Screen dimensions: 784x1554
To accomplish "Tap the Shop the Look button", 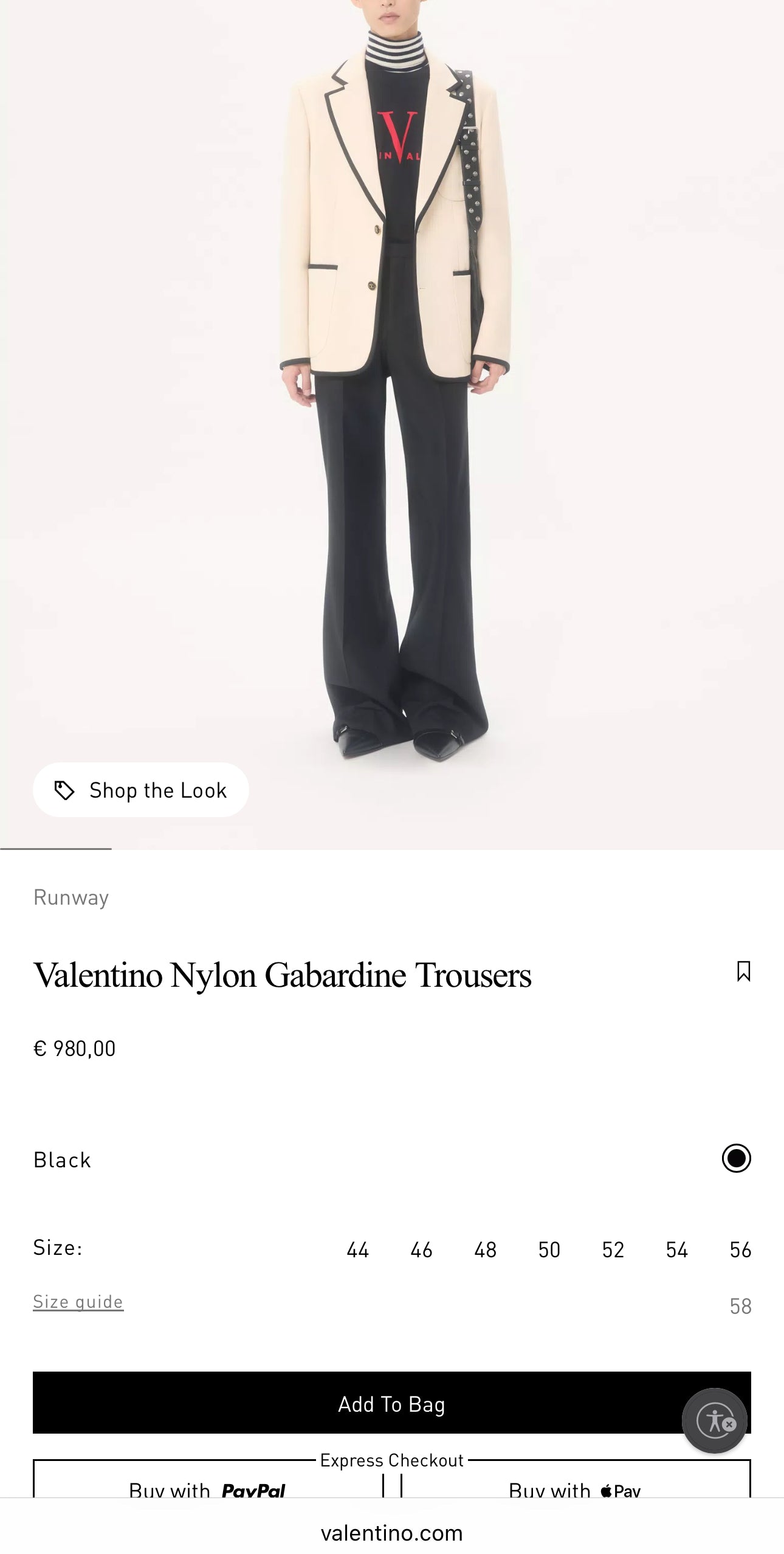I will point(141,790).
